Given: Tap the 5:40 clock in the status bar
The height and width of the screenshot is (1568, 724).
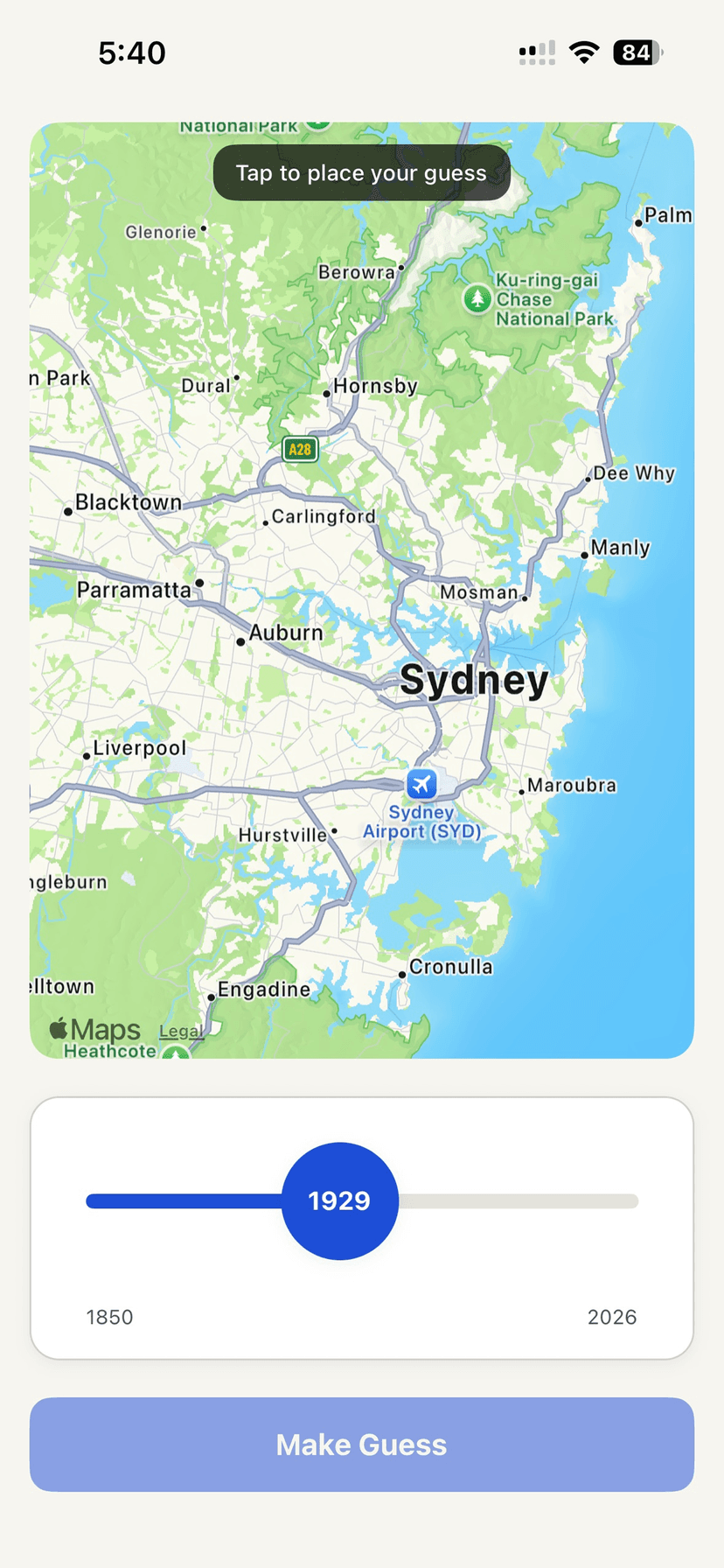Looking at the screenshot, I should point(133,52).
